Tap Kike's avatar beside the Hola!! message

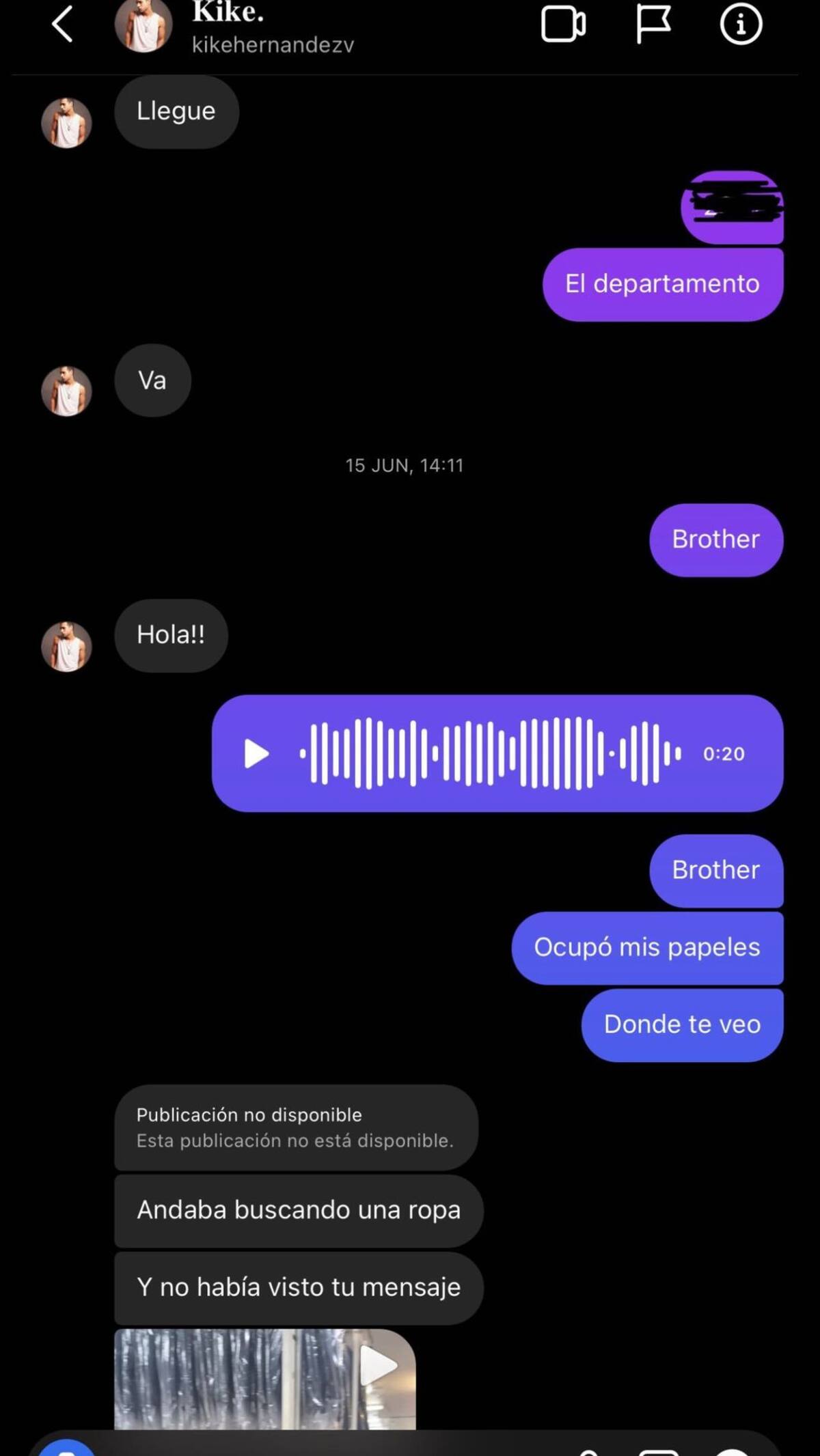point(66,646)
